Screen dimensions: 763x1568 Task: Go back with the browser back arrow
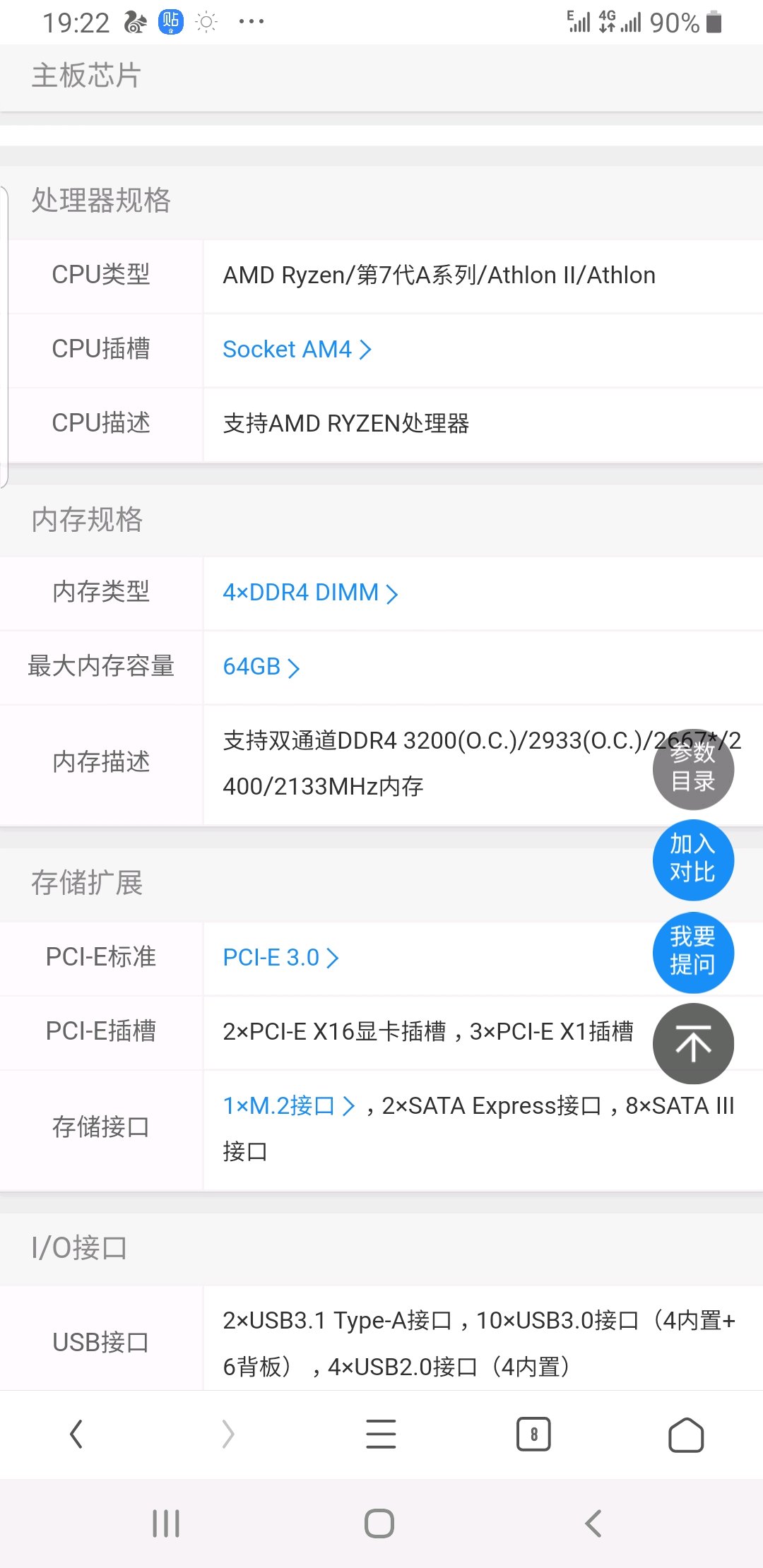click(x=76, y=1435)
